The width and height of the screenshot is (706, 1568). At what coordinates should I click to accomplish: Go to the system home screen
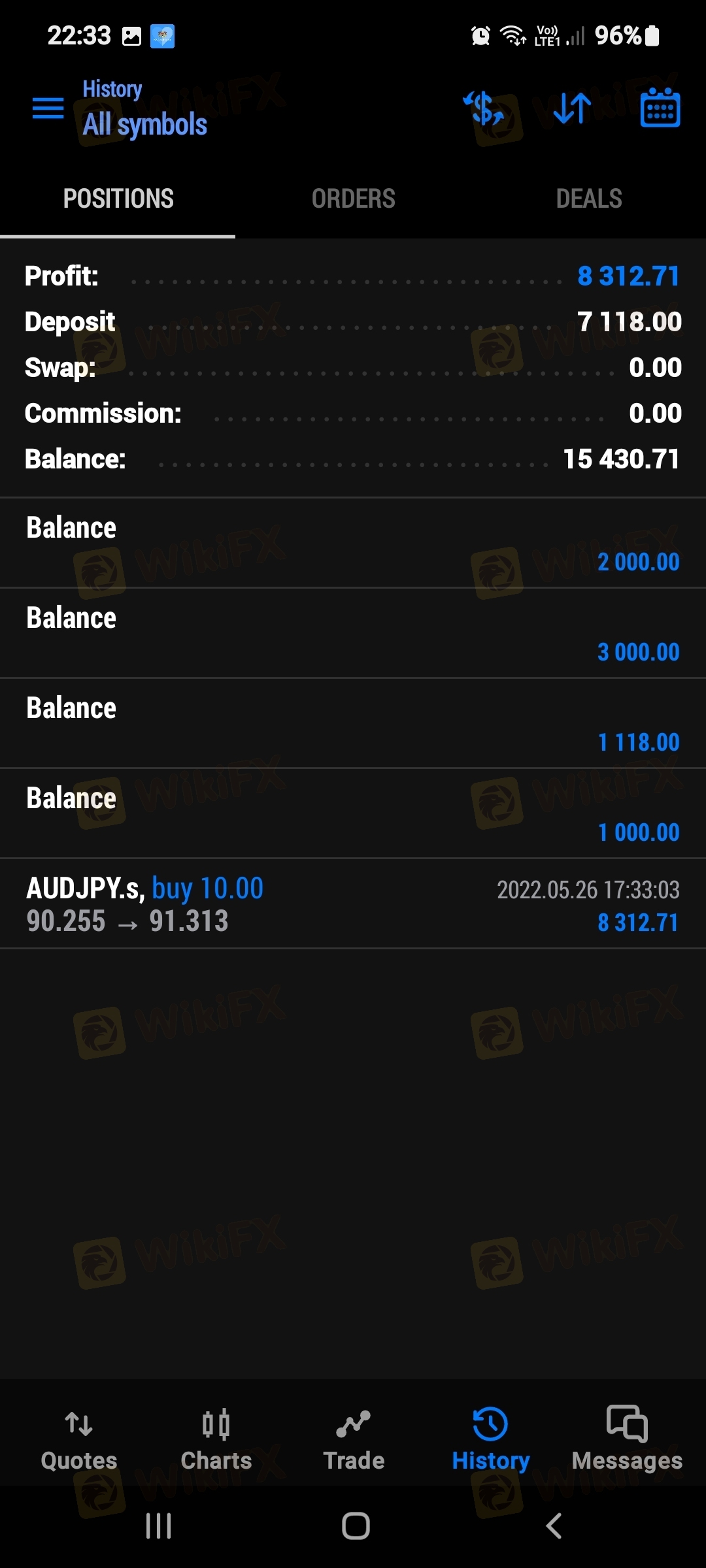click(356, 1526)
